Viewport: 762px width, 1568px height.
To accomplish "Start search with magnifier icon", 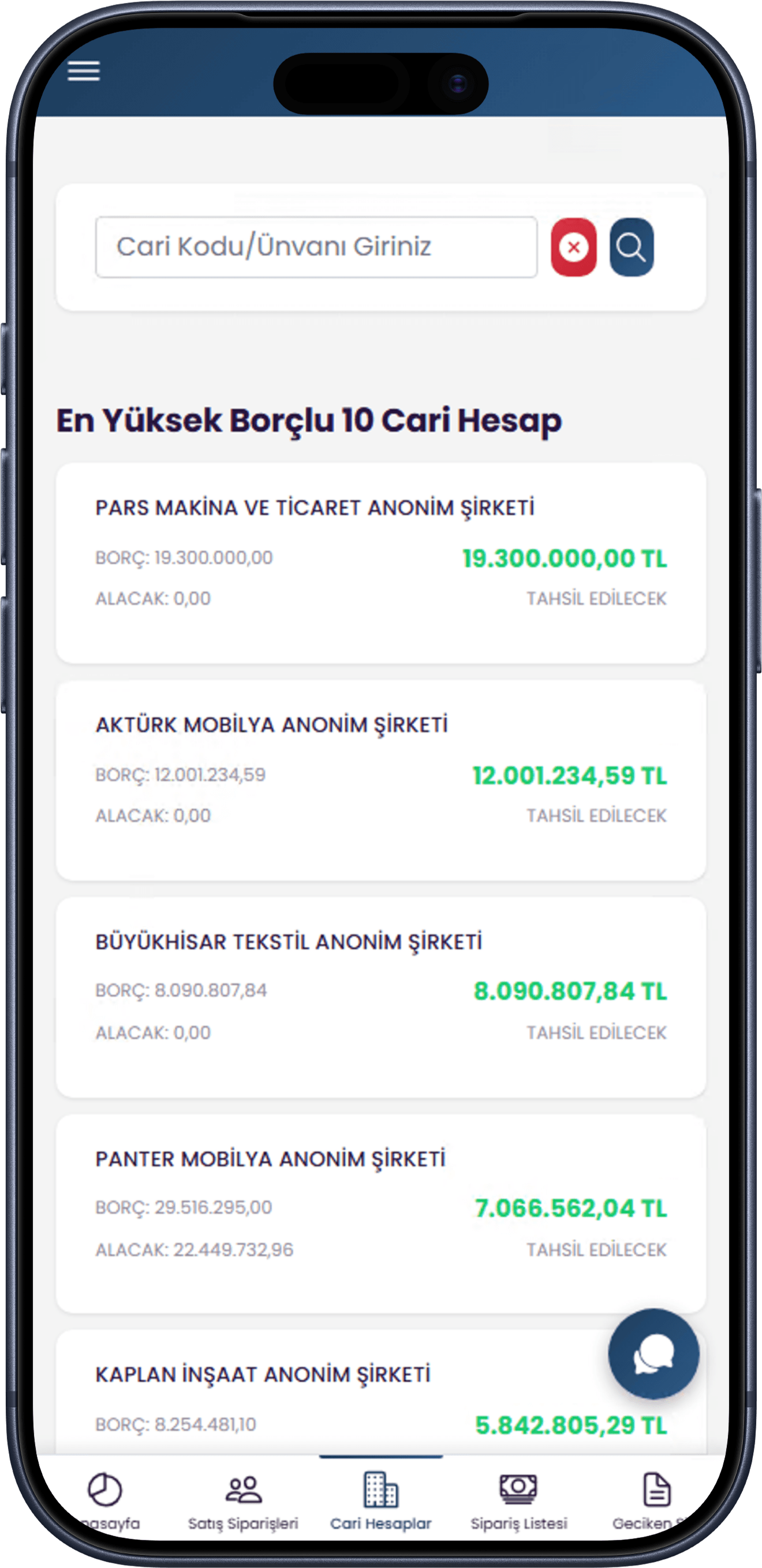I will pyautogui.click(x=632, y=246).
